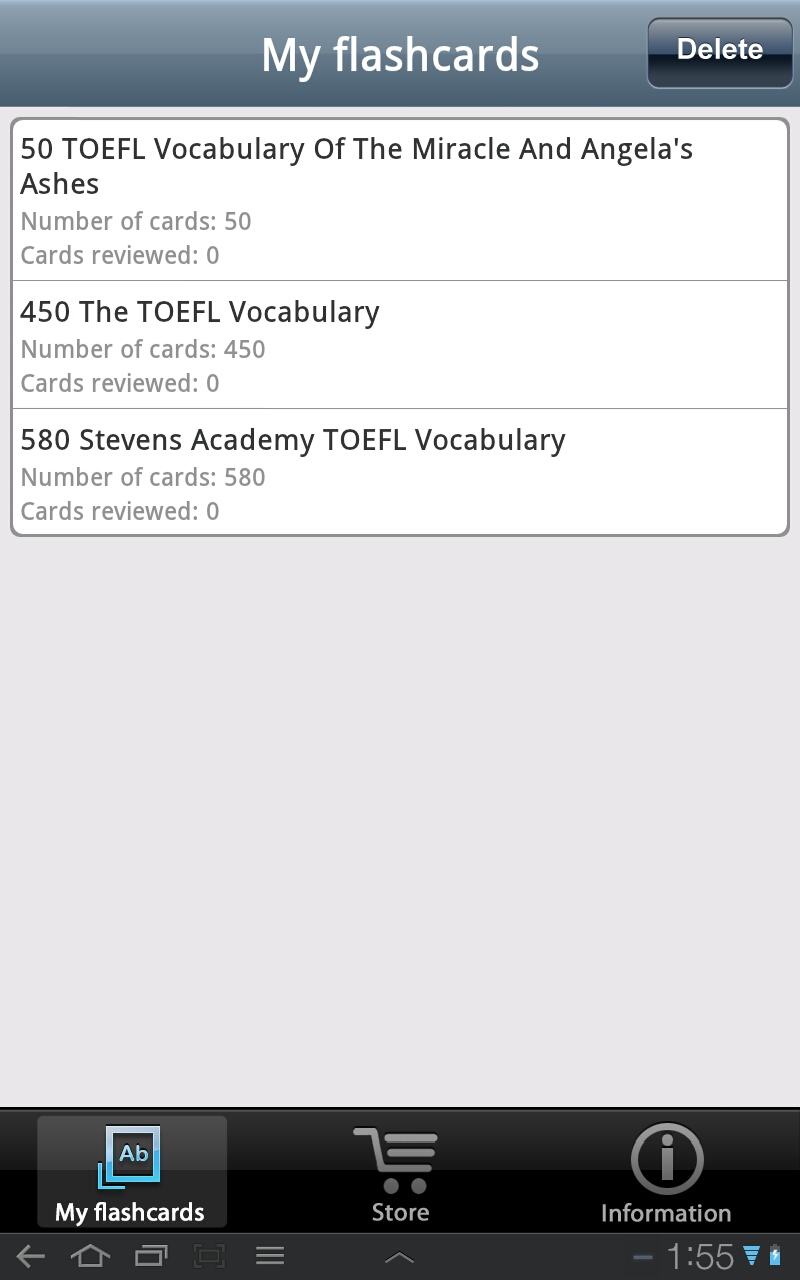The height and width of the screenshot is (1280, 800).
Task: Tap the 'My flashcards' title bar
Action: click(400, 55)
